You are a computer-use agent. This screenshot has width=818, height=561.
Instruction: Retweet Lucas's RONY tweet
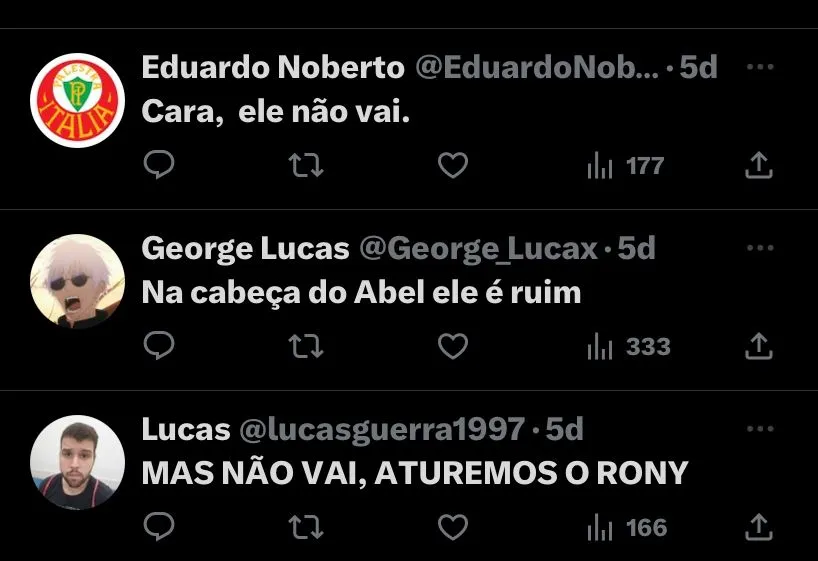click(x=306, y=526)
